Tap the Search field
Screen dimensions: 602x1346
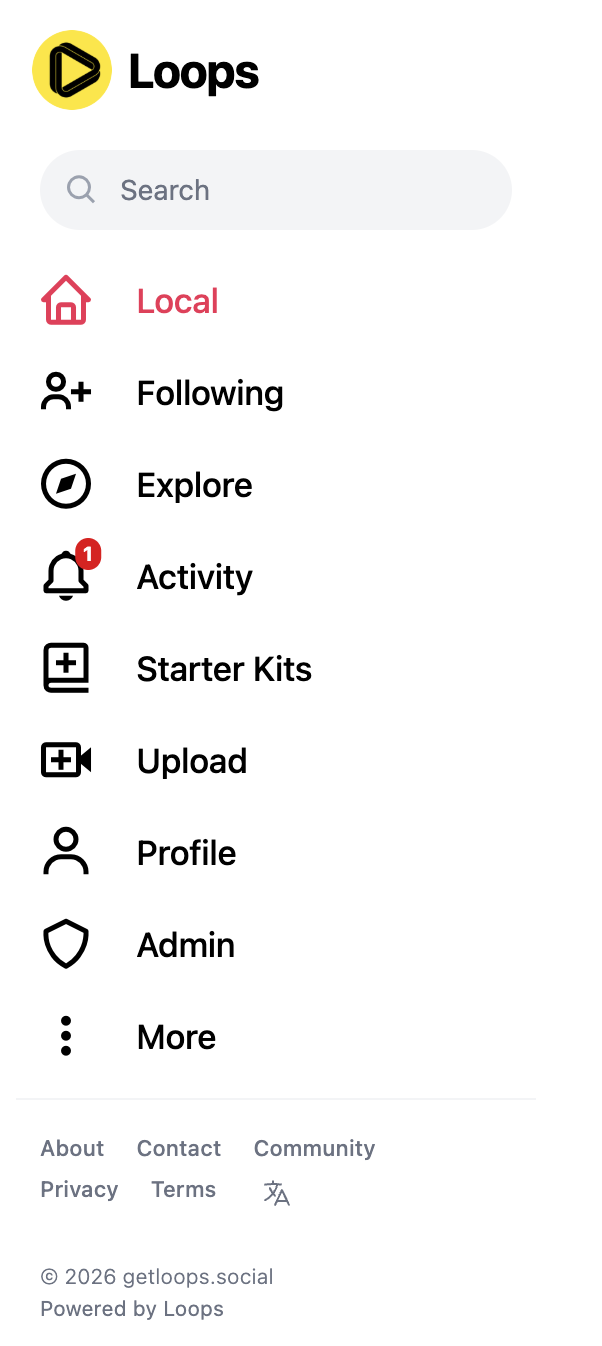(276, 190)
